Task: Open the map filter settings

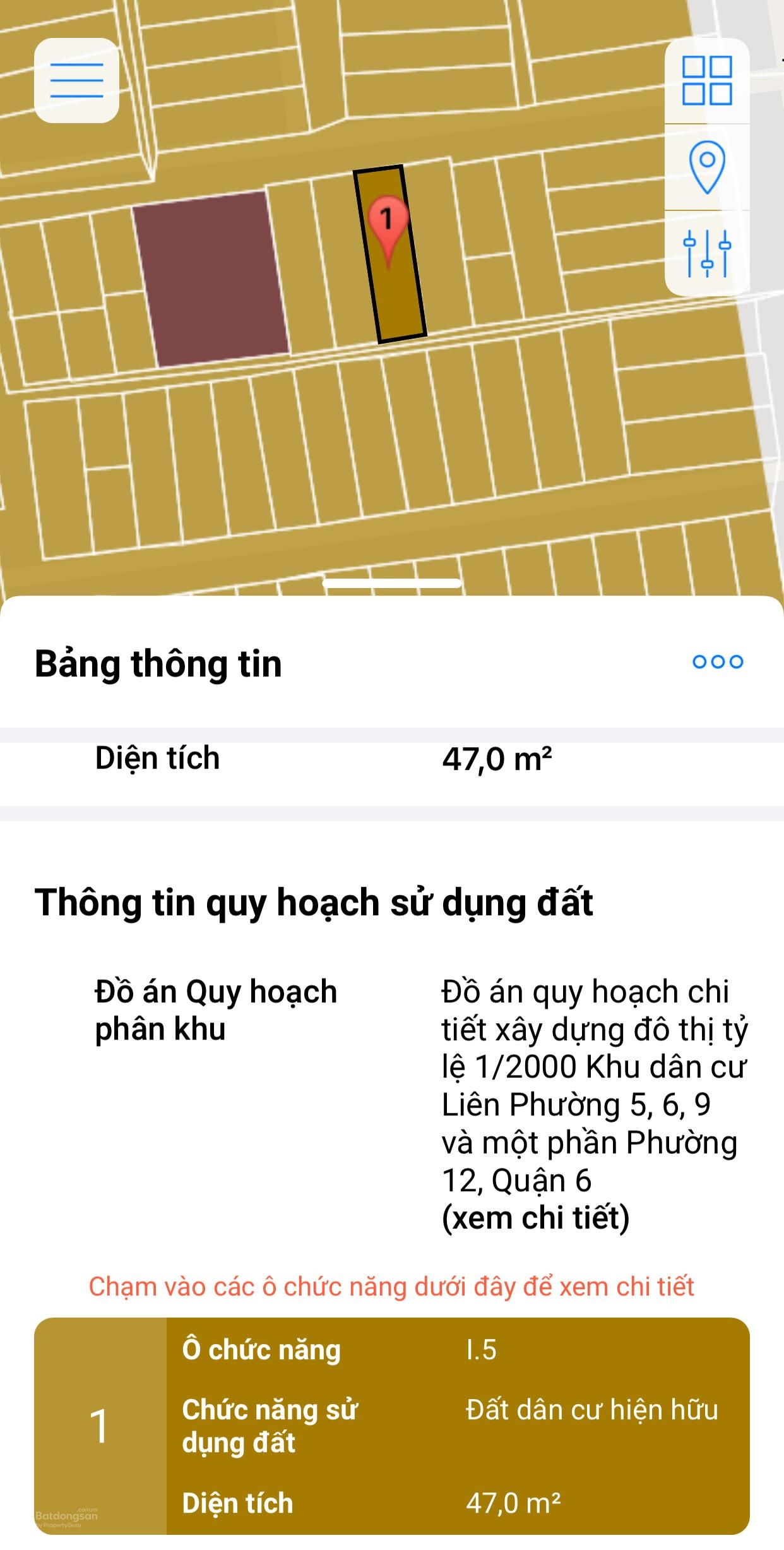Action: coord(707,253)
